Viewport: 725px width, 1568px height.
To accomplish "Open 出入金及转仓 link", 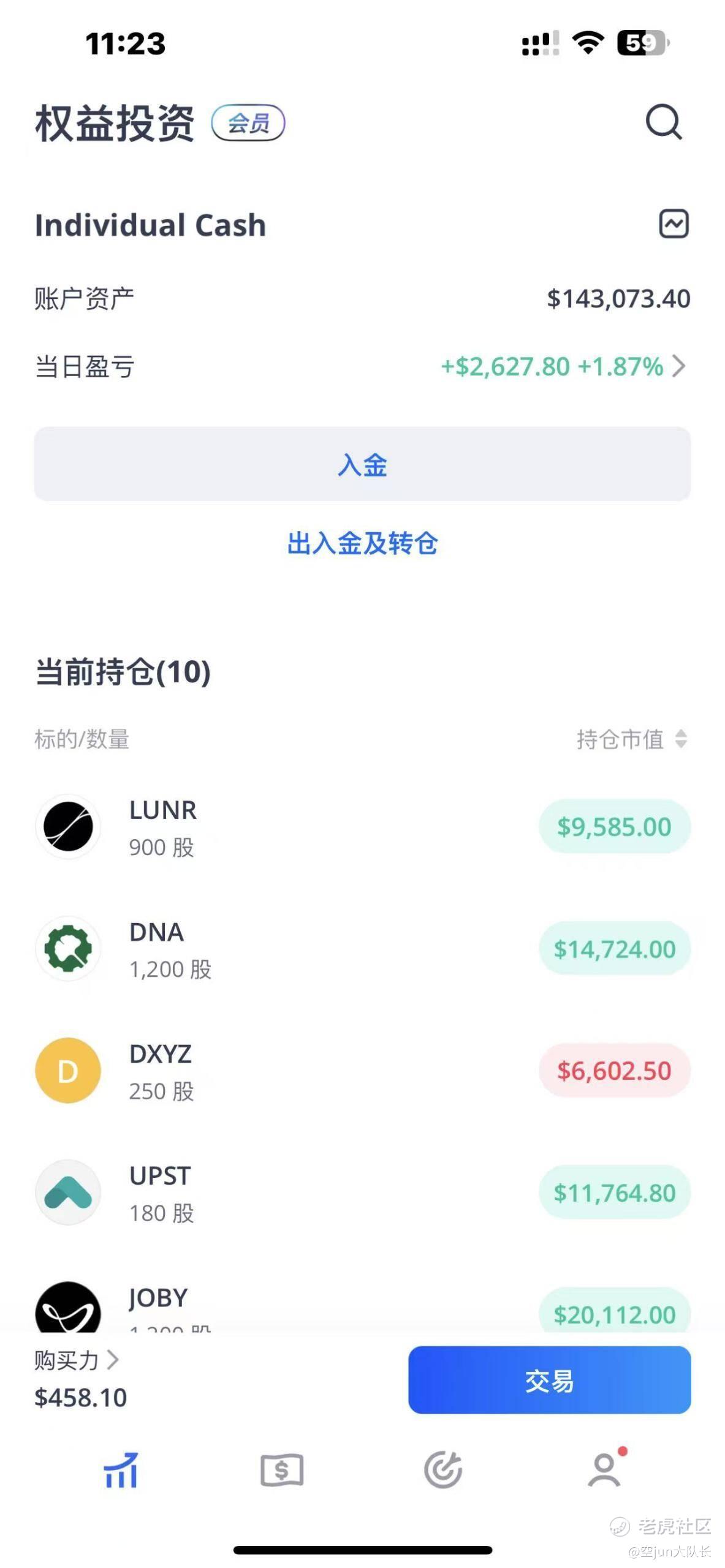I will point(362,543).
